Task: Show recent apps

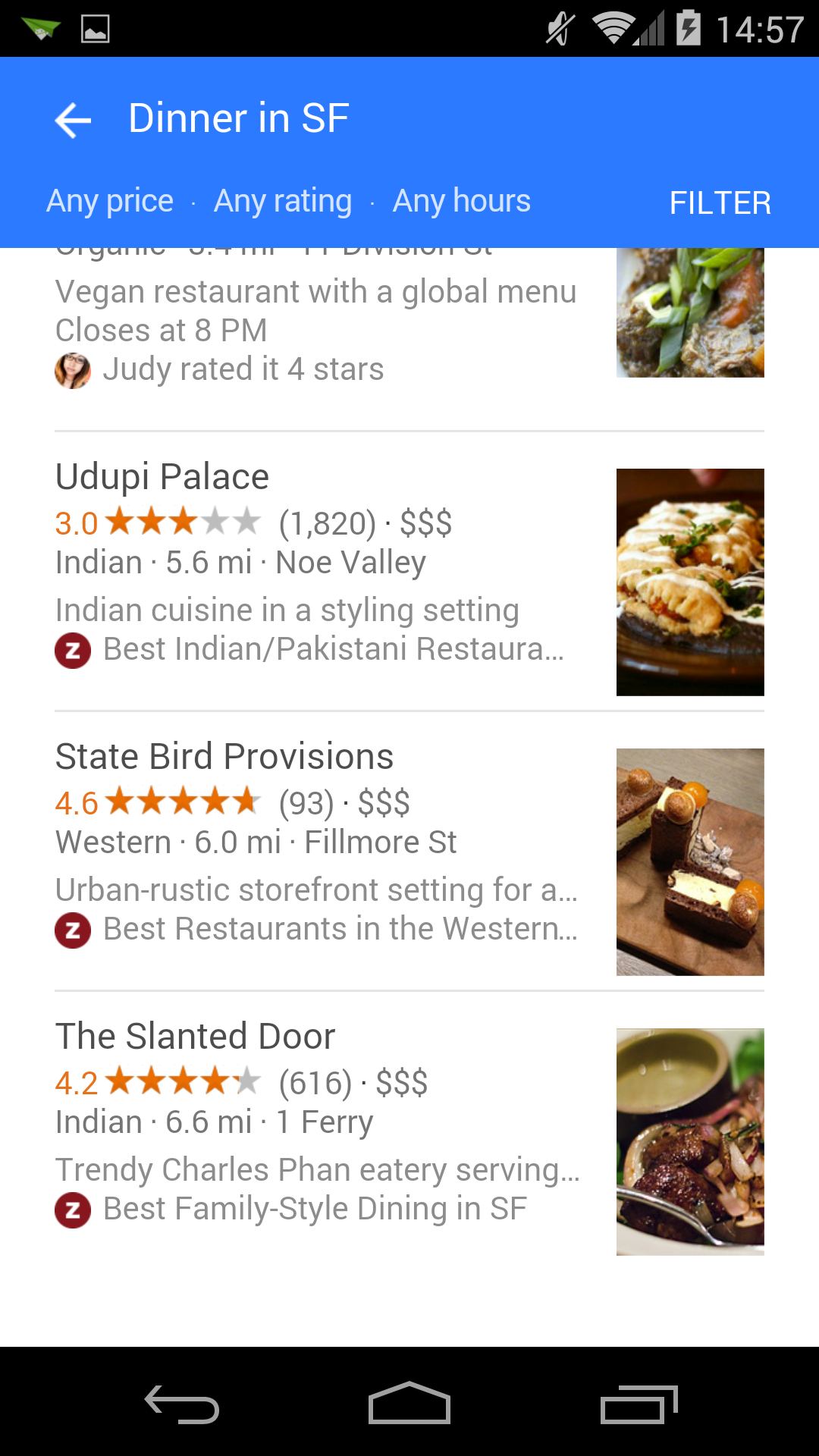Action: pos(639,1404)
